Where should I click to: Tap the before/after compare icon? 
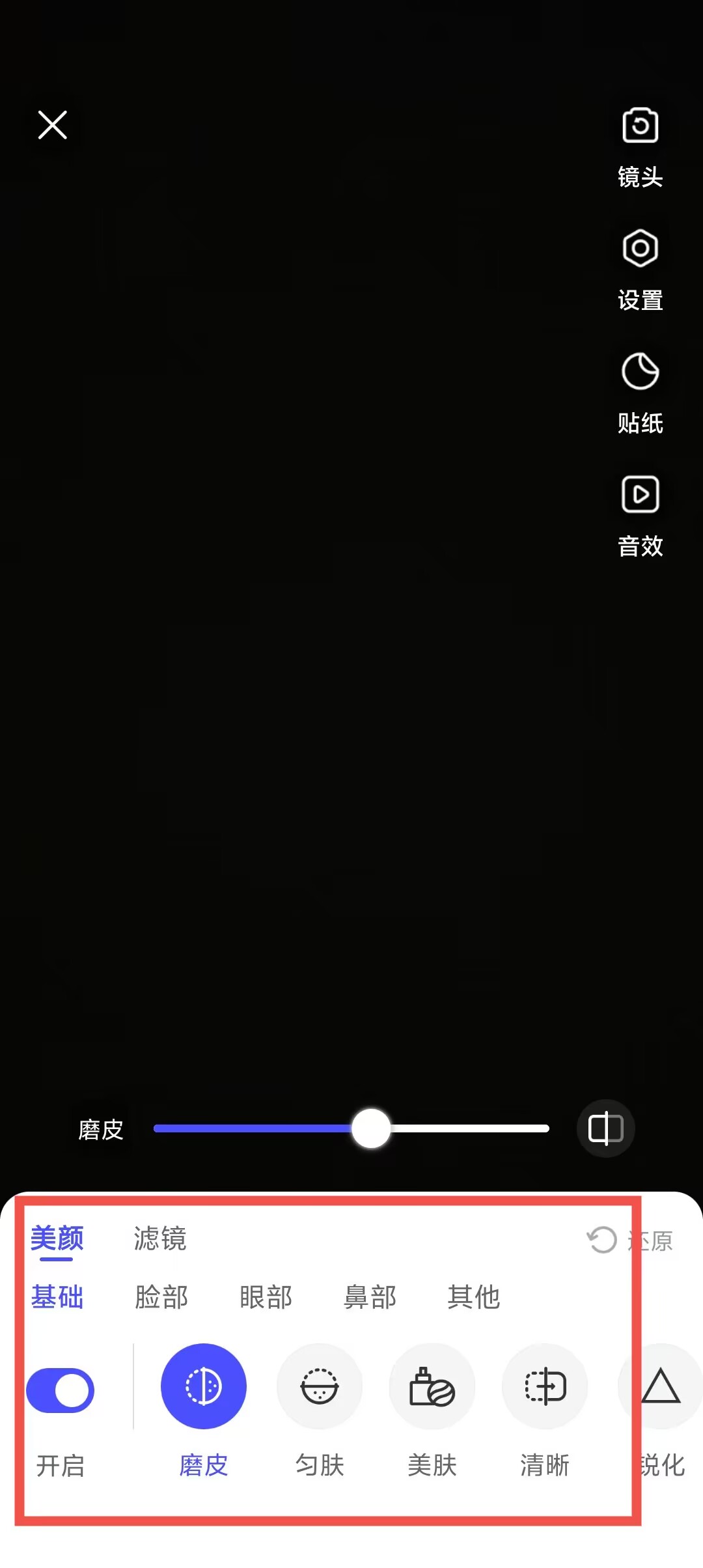click(x=605, y=1128)
